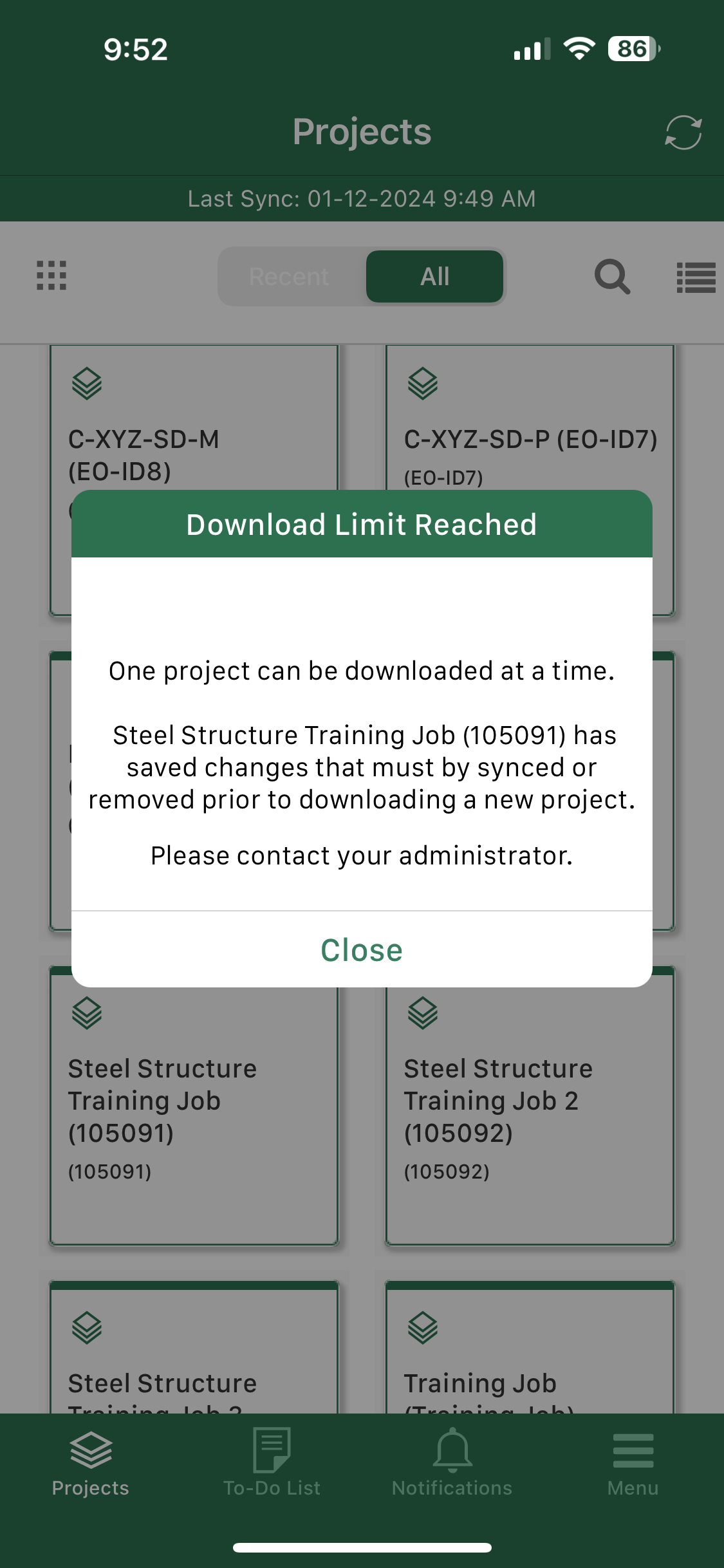Switch to grid view icon
The height and width of the screenshot is (1568, 724).
[x=51, y=276]
